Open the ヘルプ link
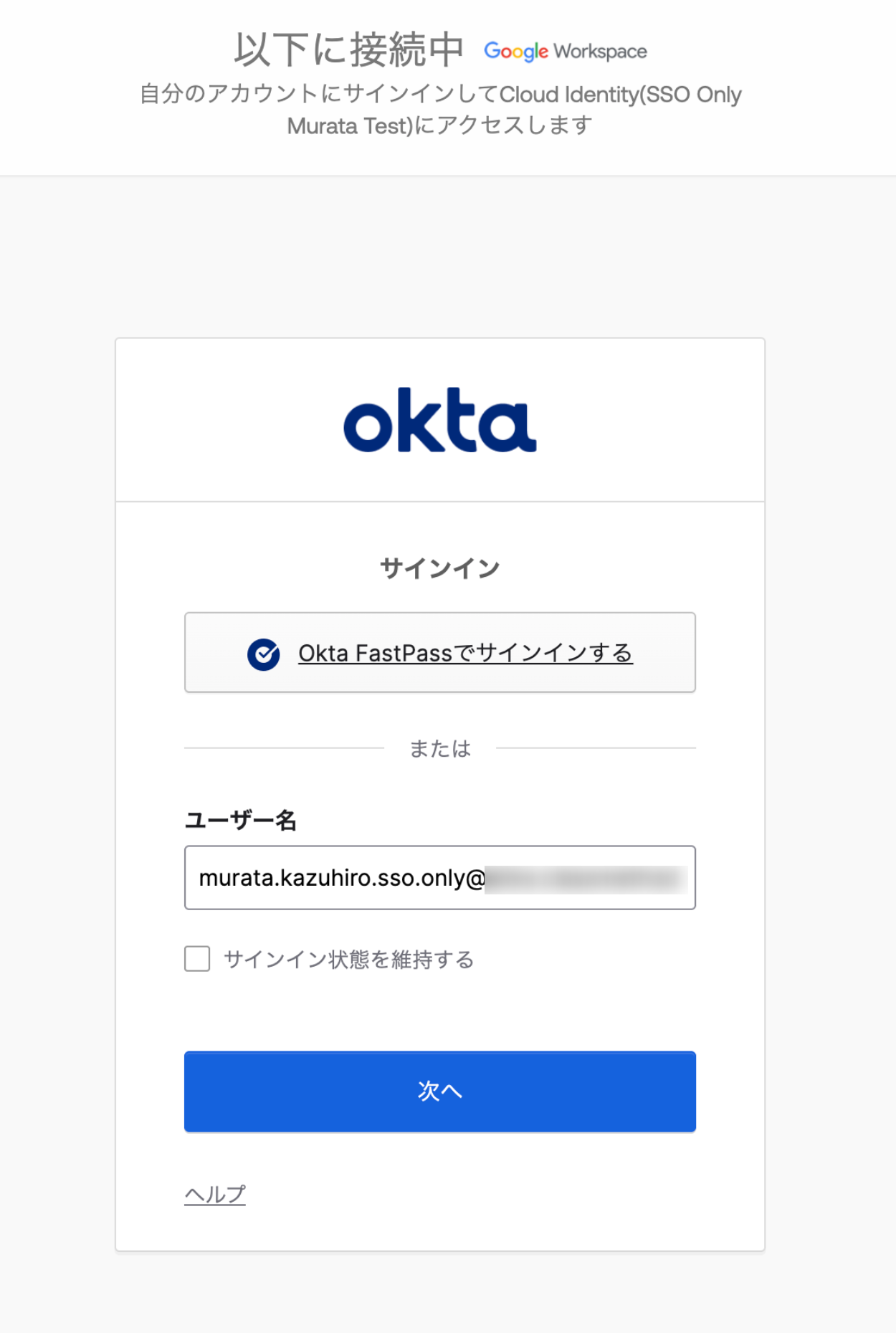The height and width of the screenshot is (1333, 896). [214, 1194]
